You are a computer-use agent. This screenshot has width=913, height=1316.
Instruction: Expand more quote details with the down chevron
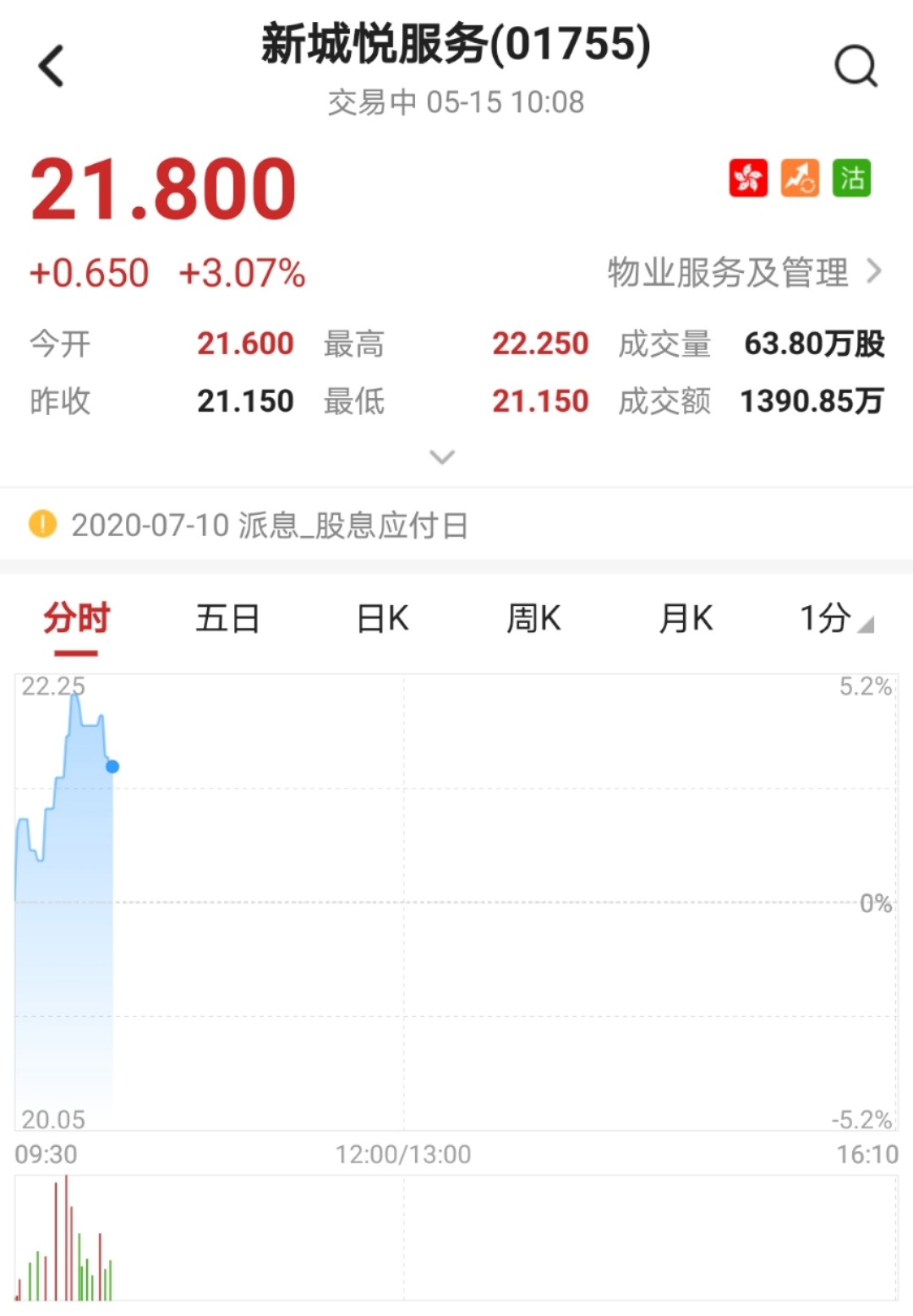coord(442,457)
